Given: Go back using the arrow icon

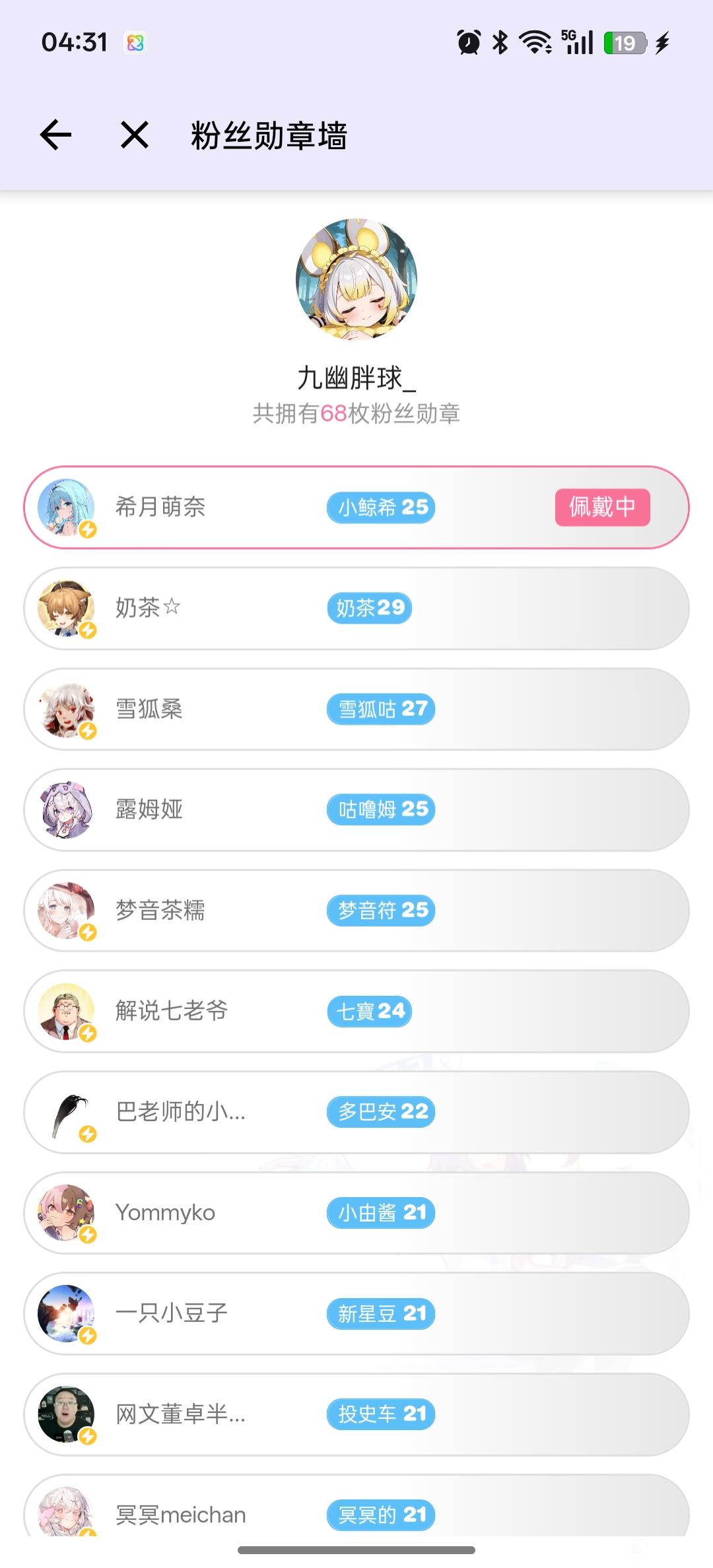Looking at the screenshot, I should 56,135.
